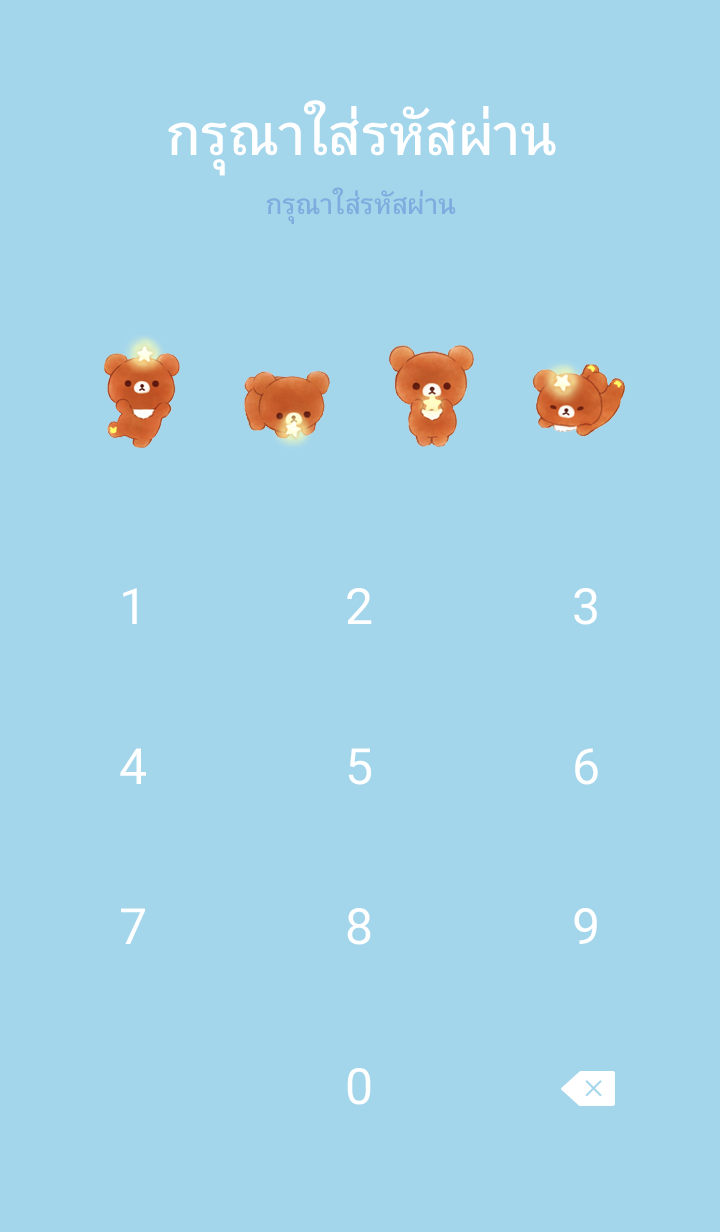This screenshot has height=1232, width=720.
Task: Tap the number 6 key
Action: pos(585,767)
